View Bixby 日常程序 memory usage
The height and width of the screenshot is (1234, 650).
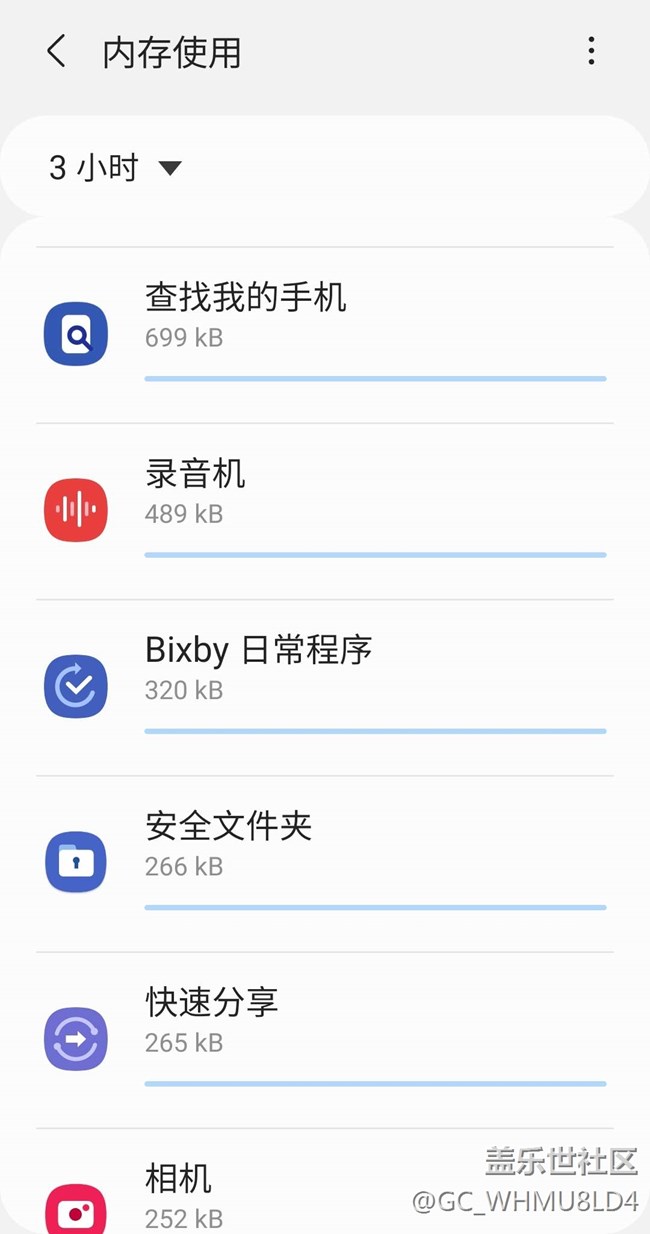pyautogui.click(x=325, y=686)
